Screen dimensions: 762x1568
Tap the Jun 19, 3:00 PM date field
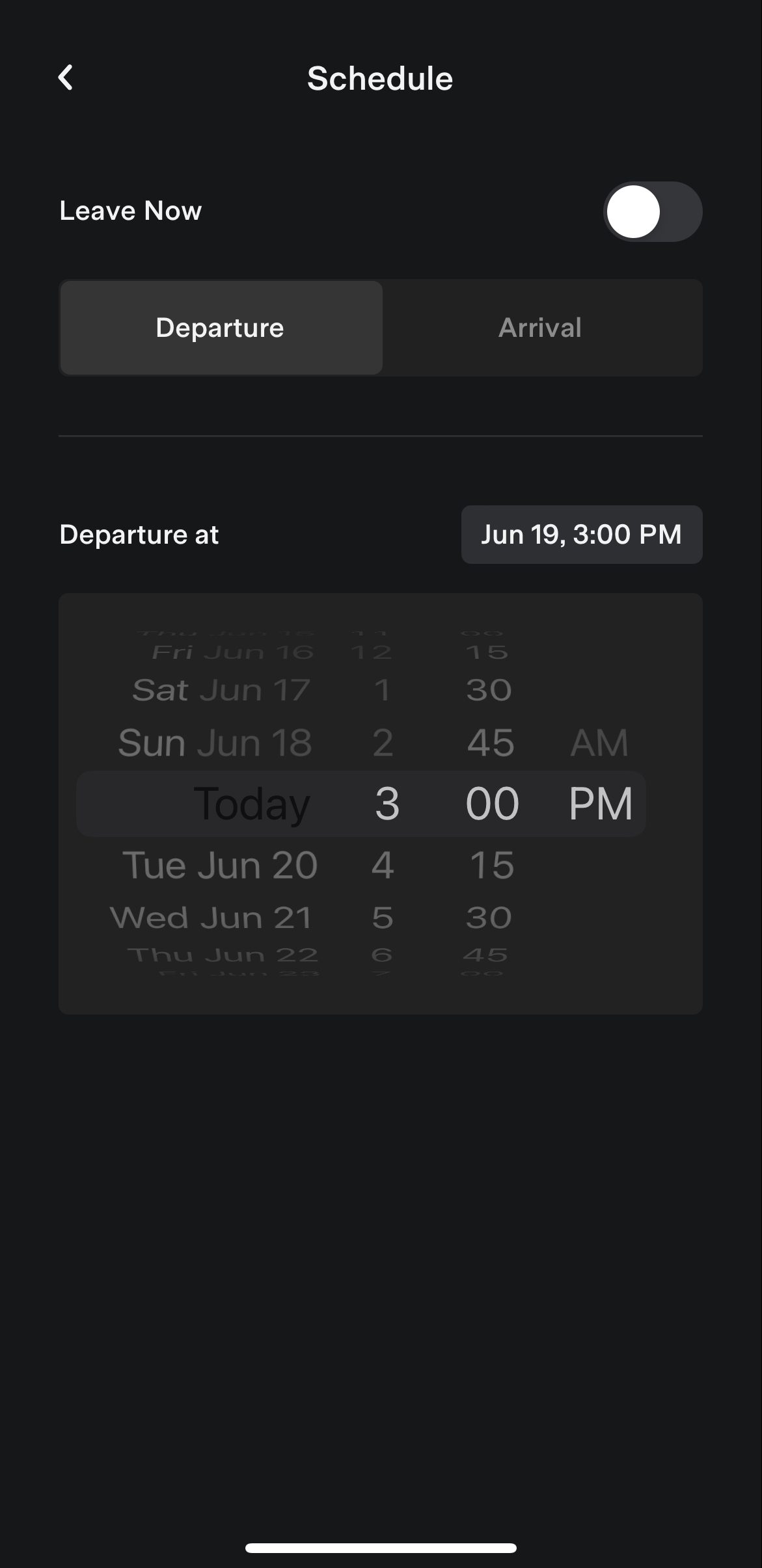pos(581,535)
